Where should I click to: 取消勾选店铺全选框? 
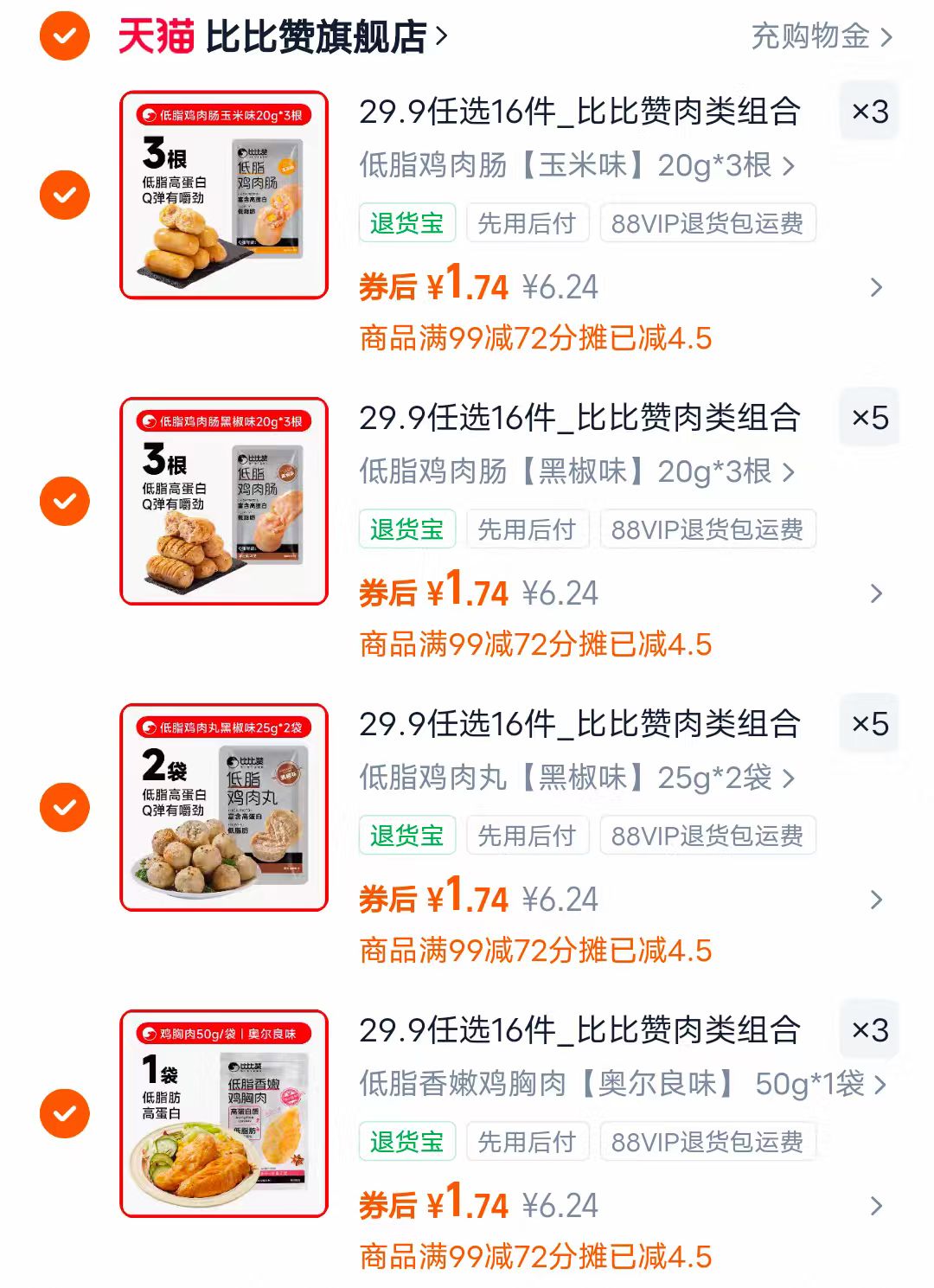61,38
